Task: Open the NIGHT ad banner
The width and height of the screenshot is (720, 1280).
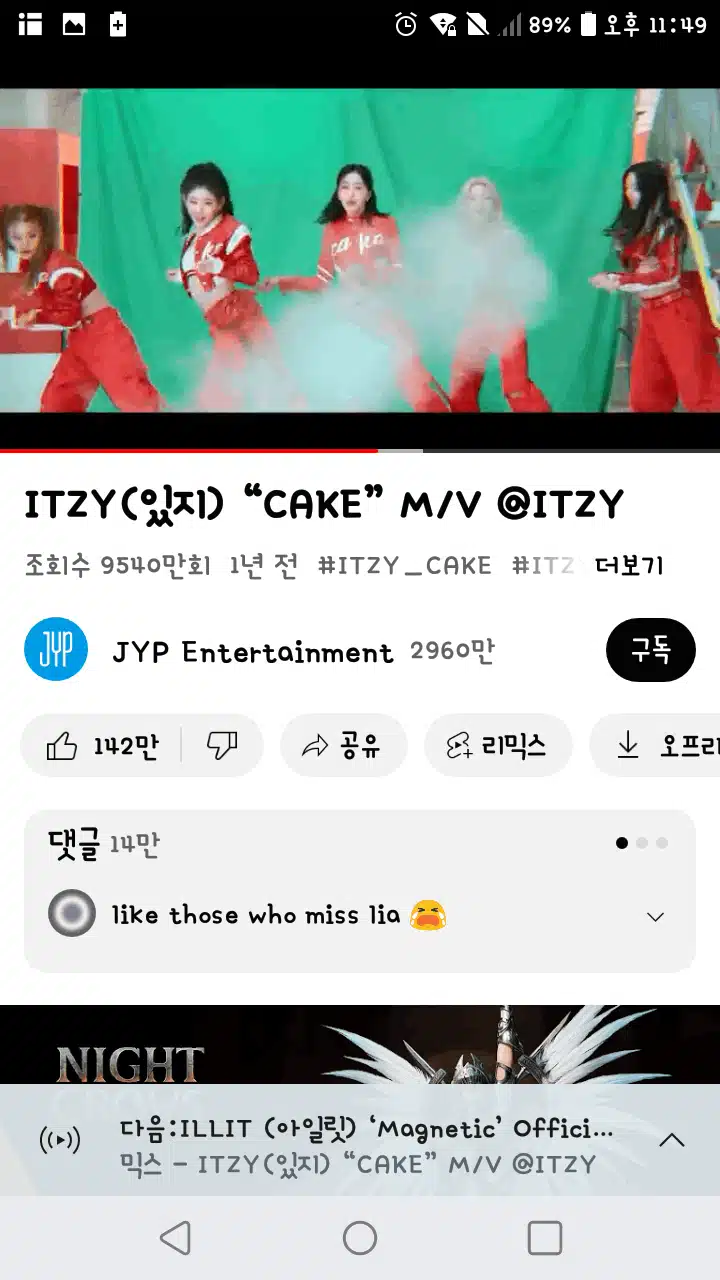Action: [x=360, y=1045]
